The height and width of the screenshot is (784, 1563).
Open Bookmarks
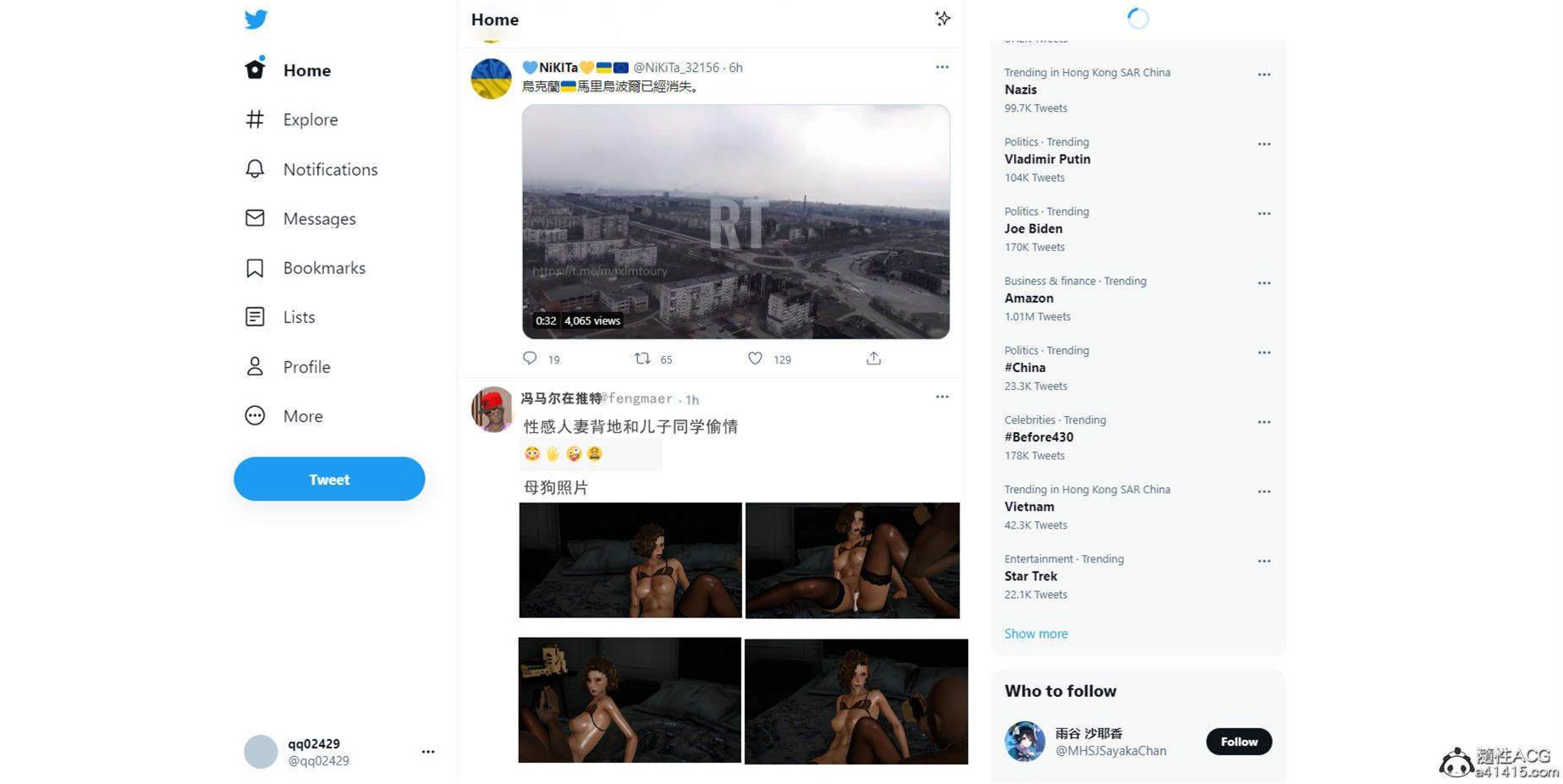point(305,267)
